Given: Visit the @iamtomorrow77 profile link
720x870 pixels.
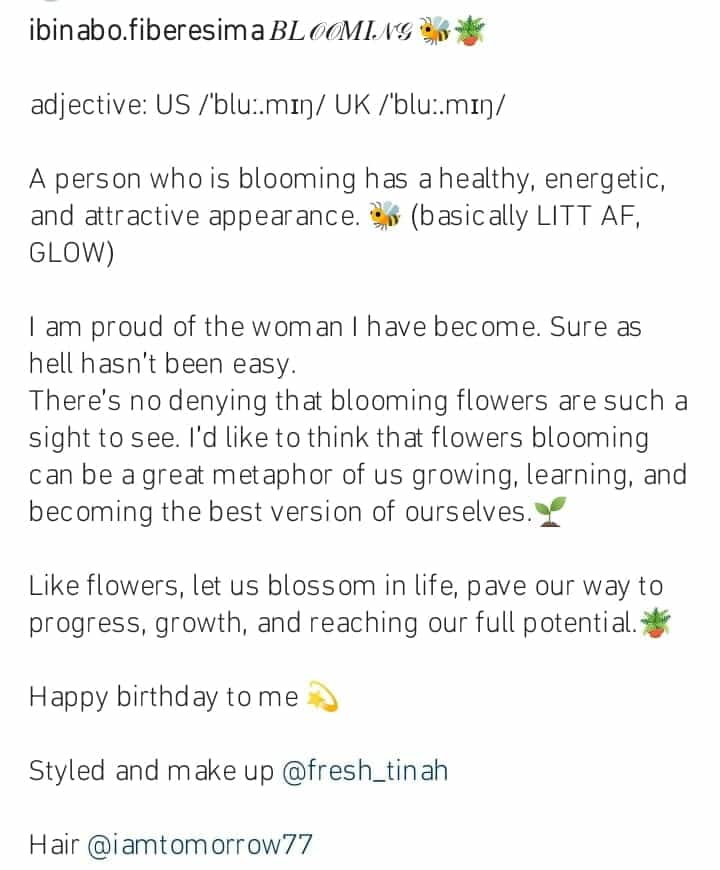Looking at the screenshot, I should click(x=200, y=845).
